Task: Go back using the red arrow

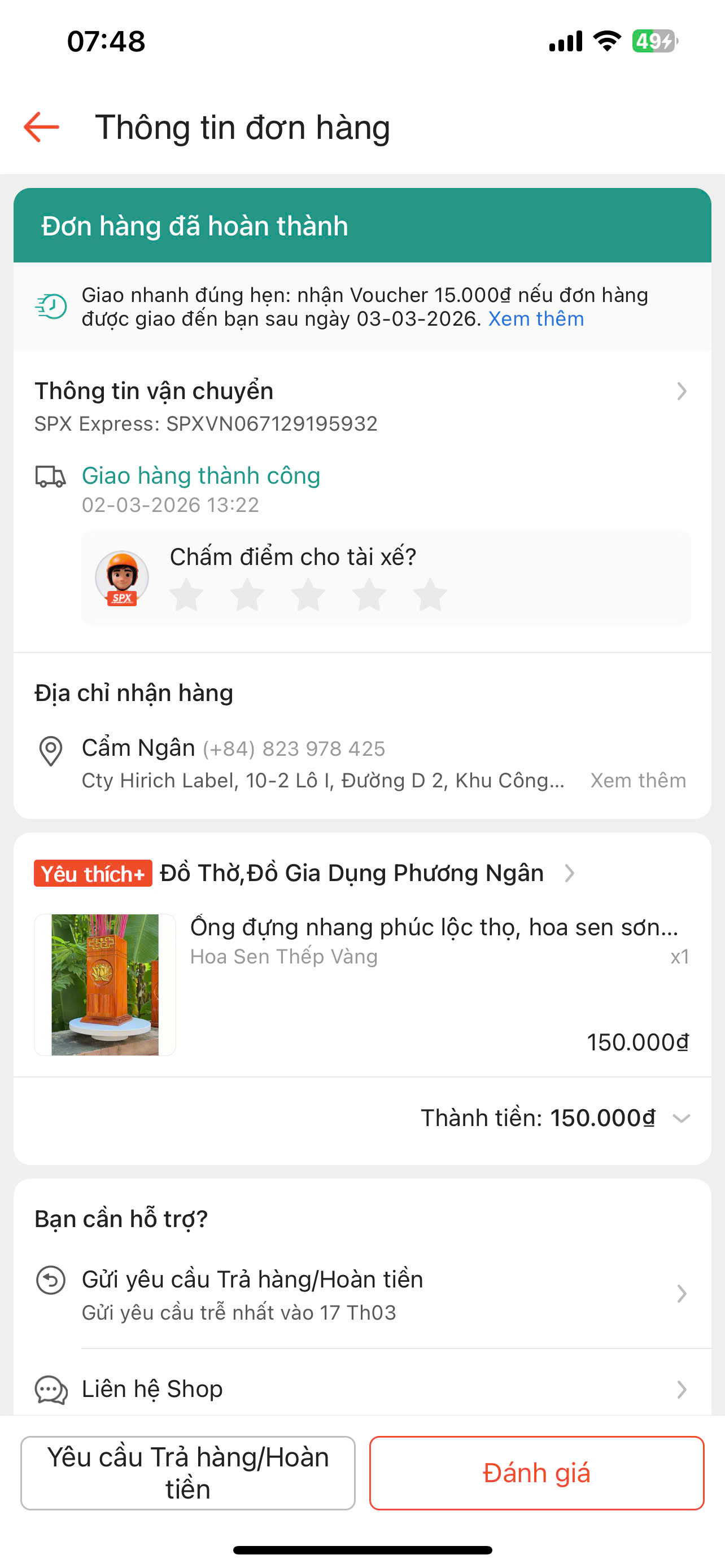Action: [41, 127]
